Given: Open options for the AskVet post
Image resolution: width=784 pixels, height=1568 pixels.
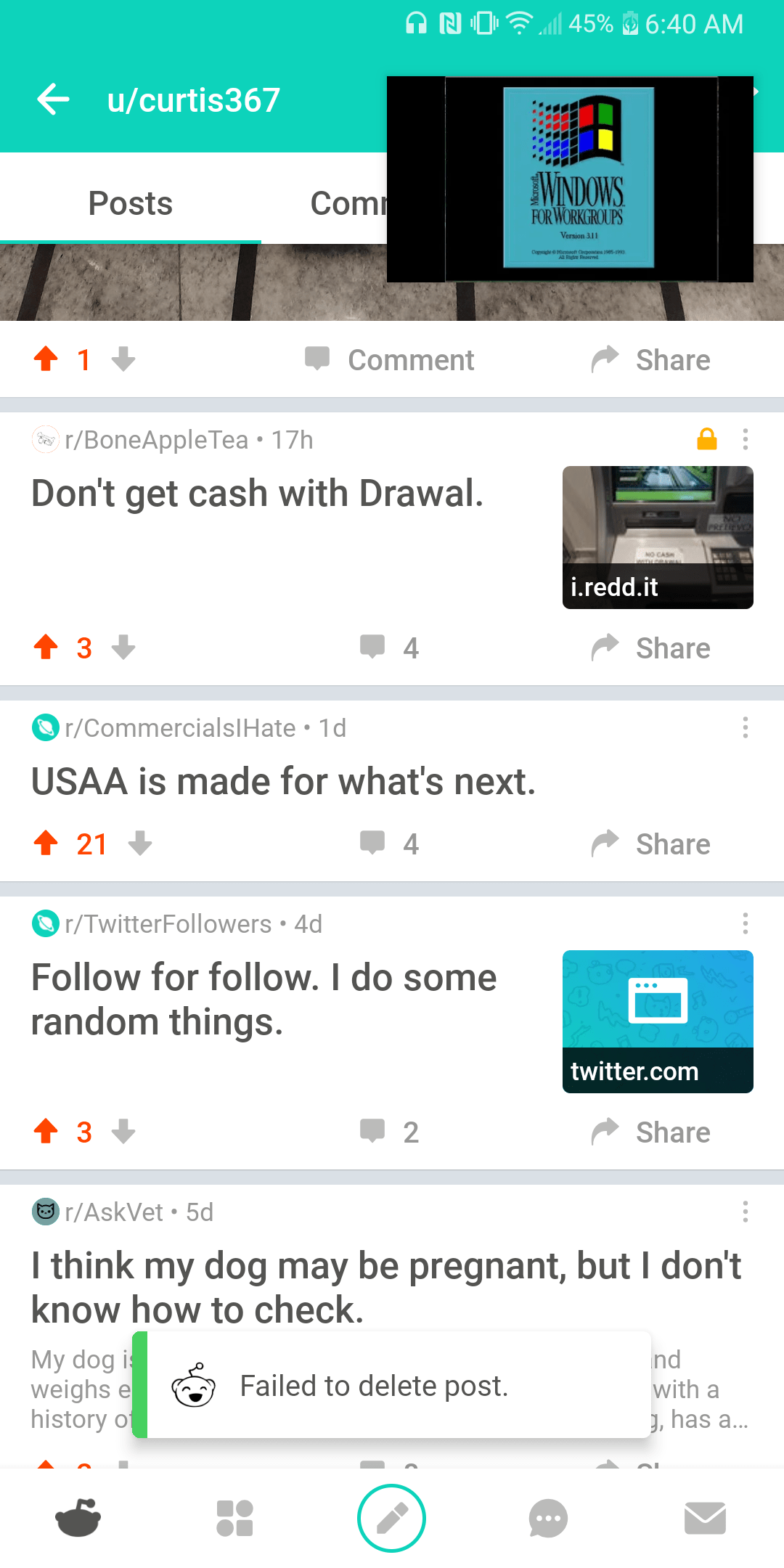Looking at the screenshot, I should tap(745, 1212).
